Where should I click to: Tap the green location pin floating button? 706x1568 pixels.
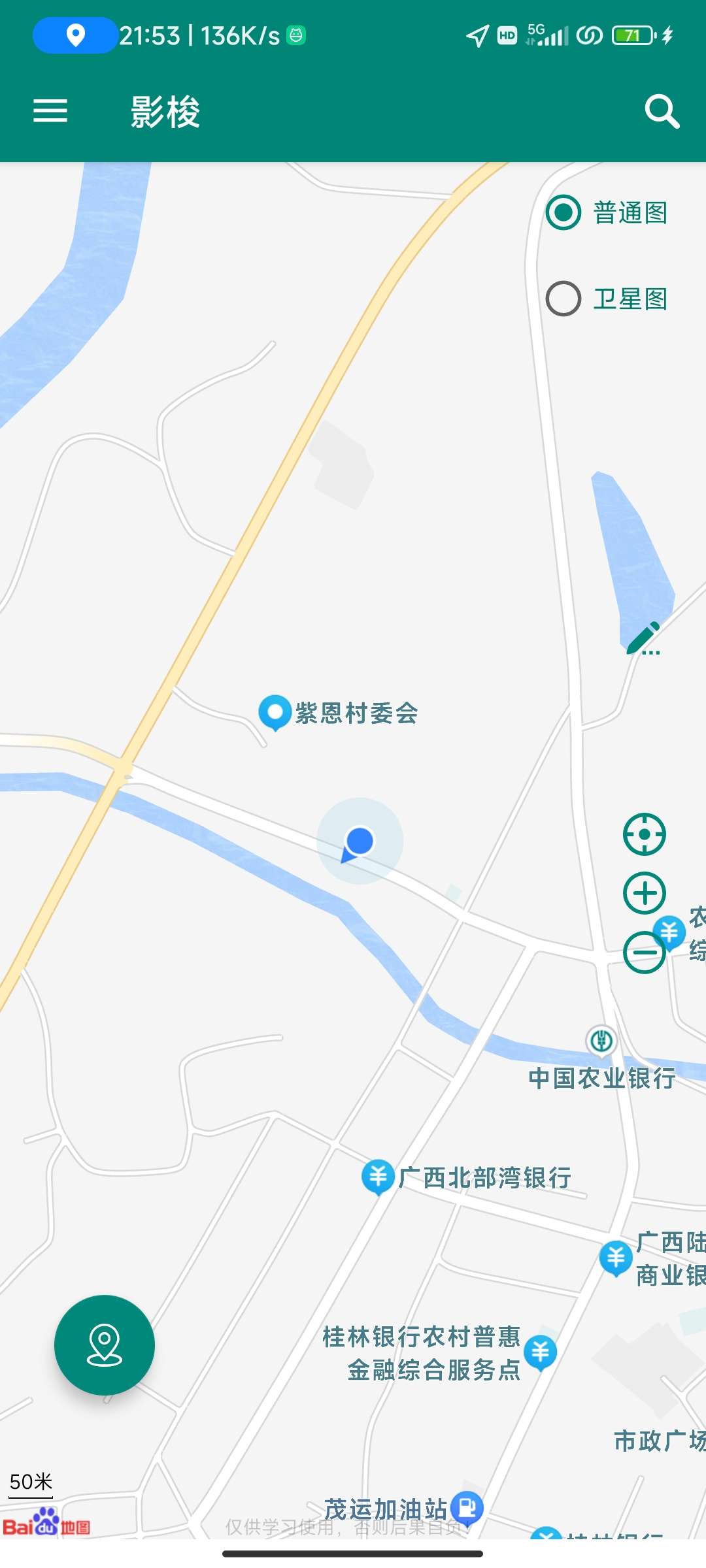pyautogui.click(x=105, y=1345)
